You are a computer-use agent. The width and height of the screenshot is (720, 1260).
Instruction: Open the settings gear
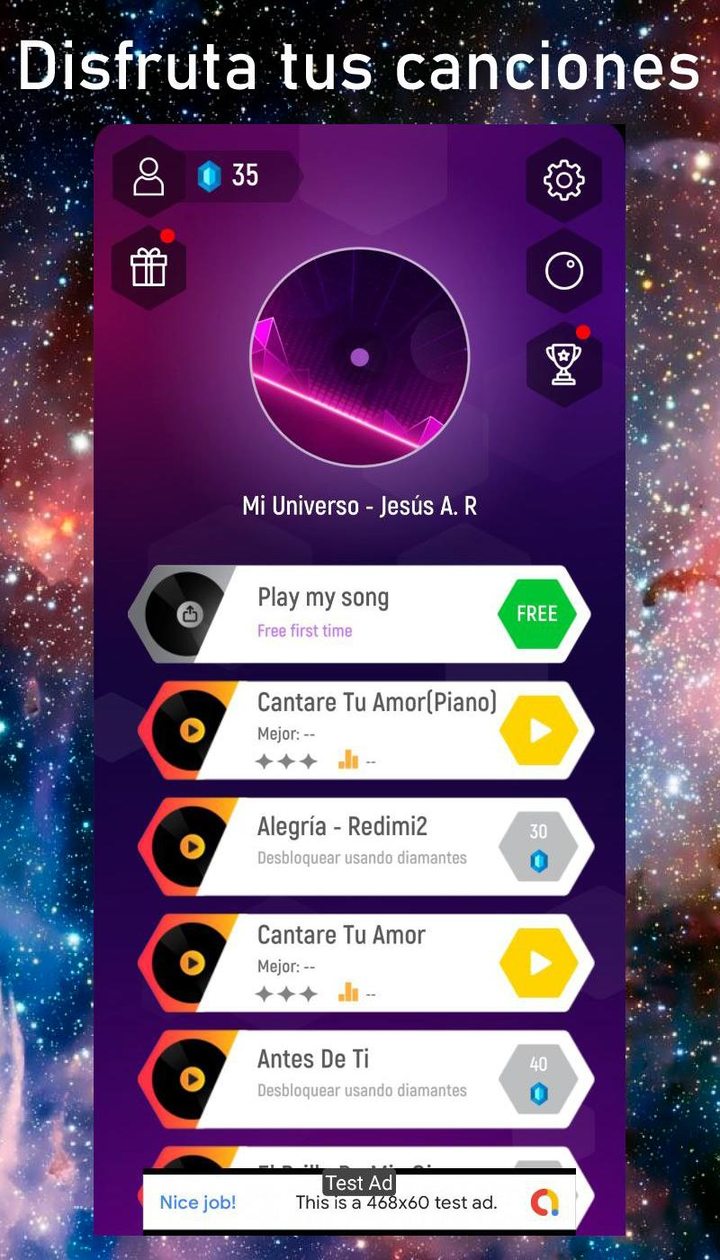tap(563, 180)
